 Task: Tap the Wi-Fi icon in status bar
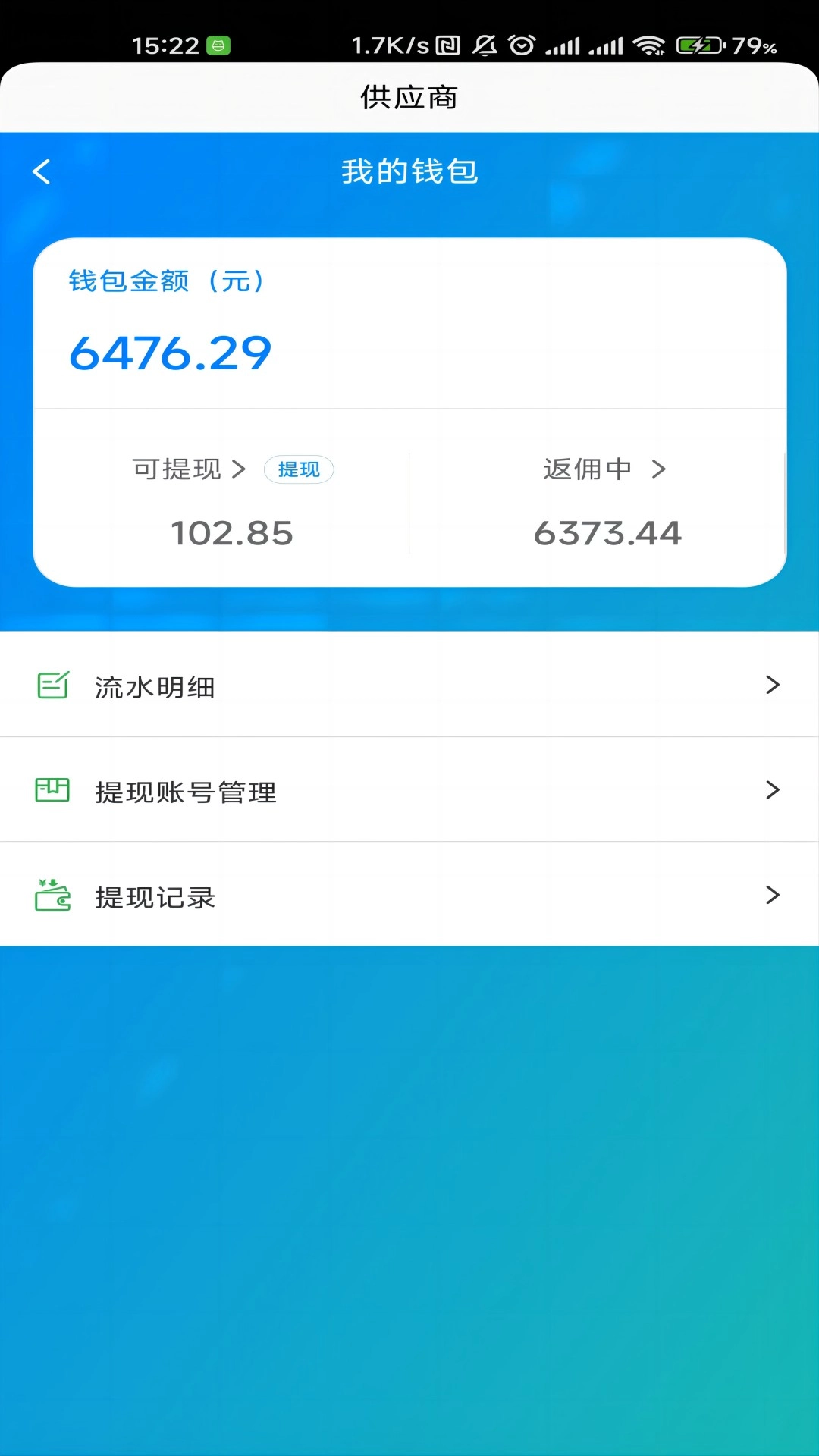(x=648, y=45)
